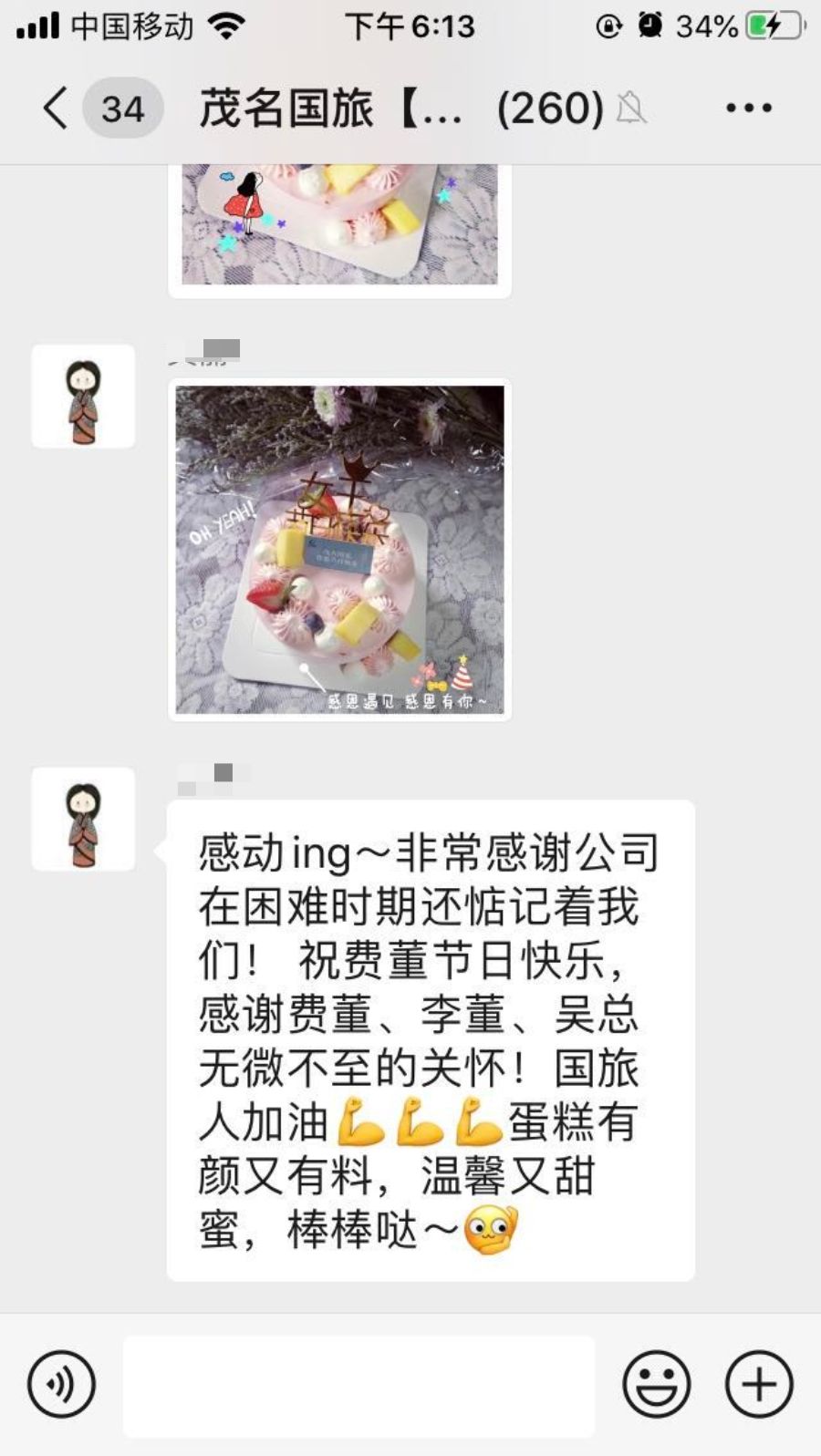Open the partly visible cake photo above
Image resolution: width=821 pixels, height=1456 pixels.
pyautogui.click(x=339, y=226)
